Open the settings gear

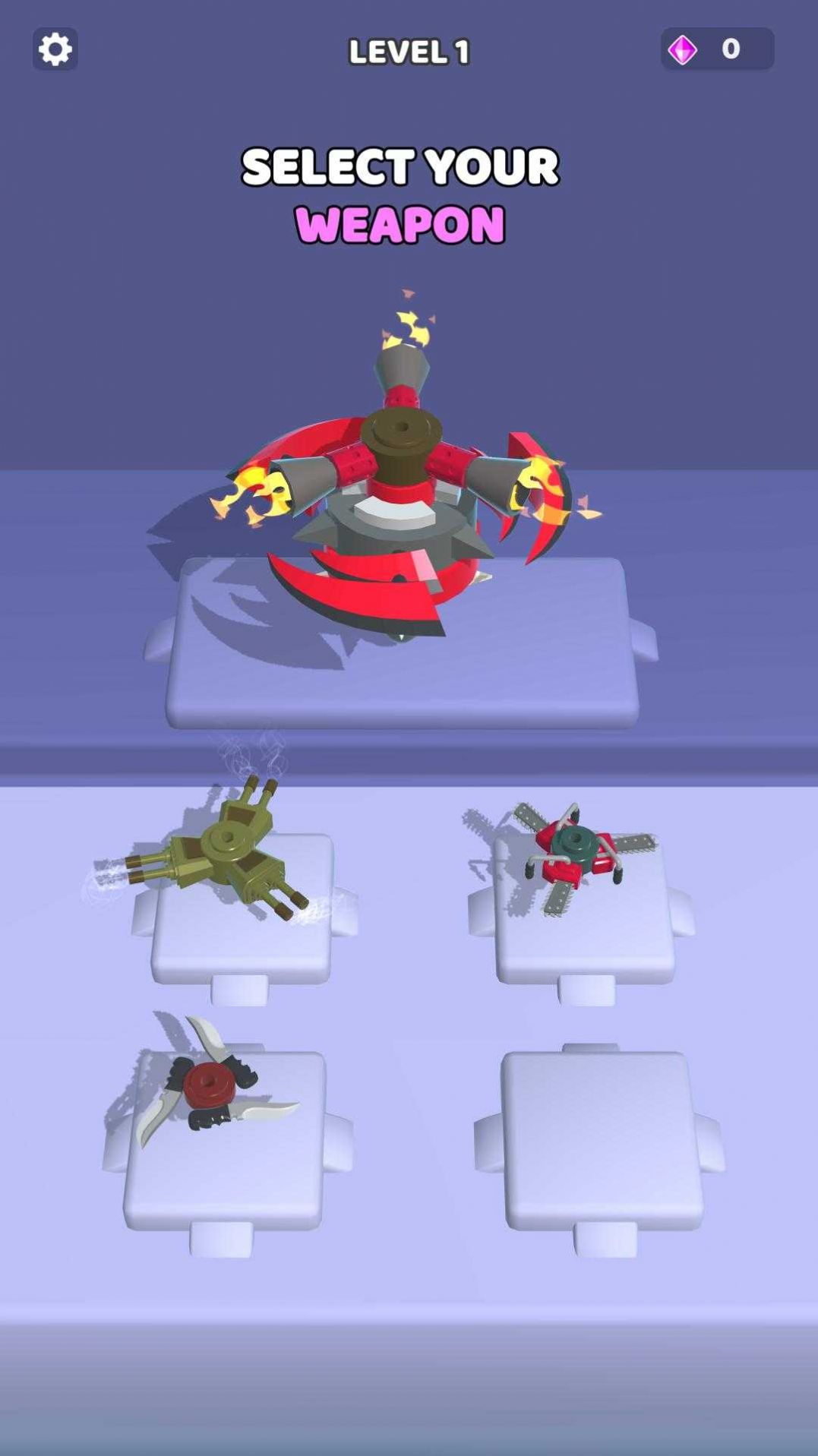click(x=55, y=49)
